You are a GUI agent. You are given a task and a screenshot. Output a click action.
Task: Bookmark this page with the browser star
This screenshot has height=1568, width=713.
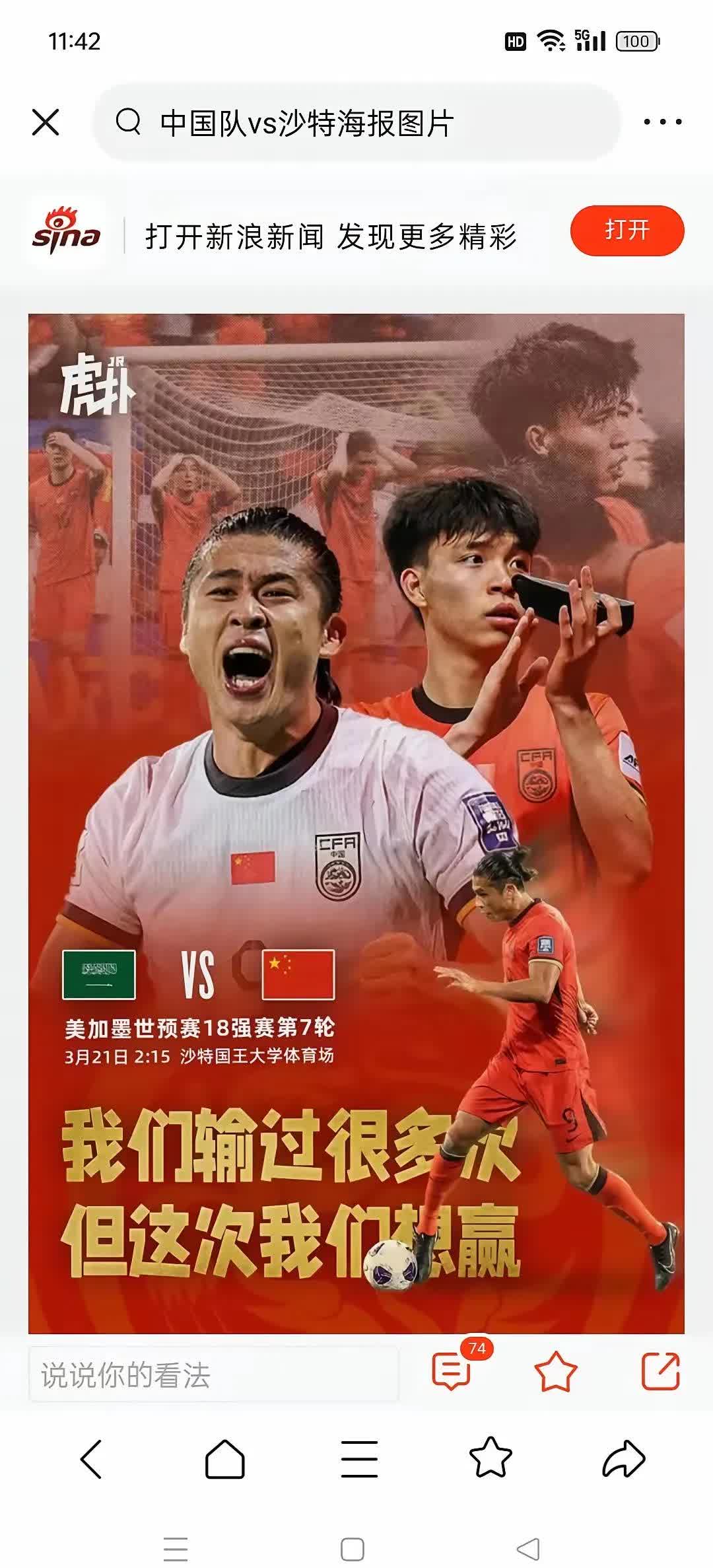491,1457
